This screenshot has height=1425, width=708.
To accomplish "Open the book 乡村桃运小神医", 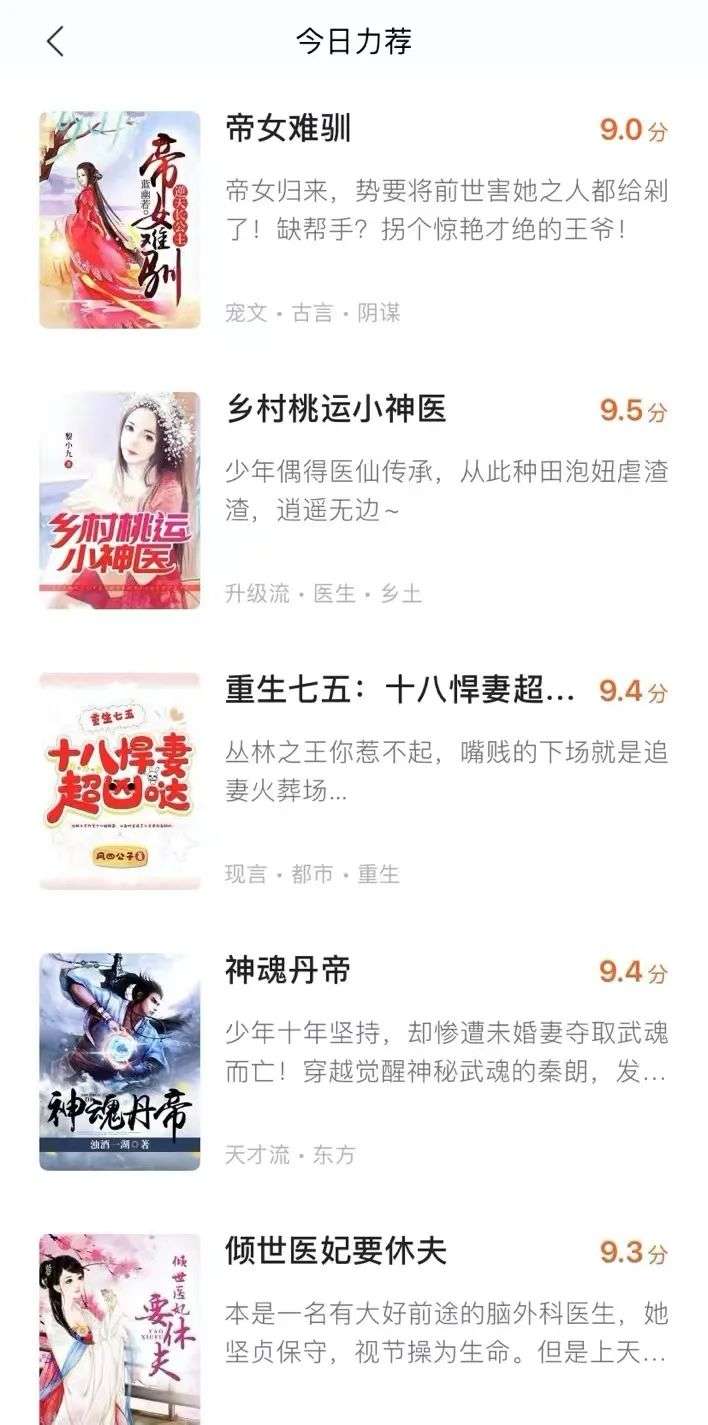I will [x=335, y=409].
